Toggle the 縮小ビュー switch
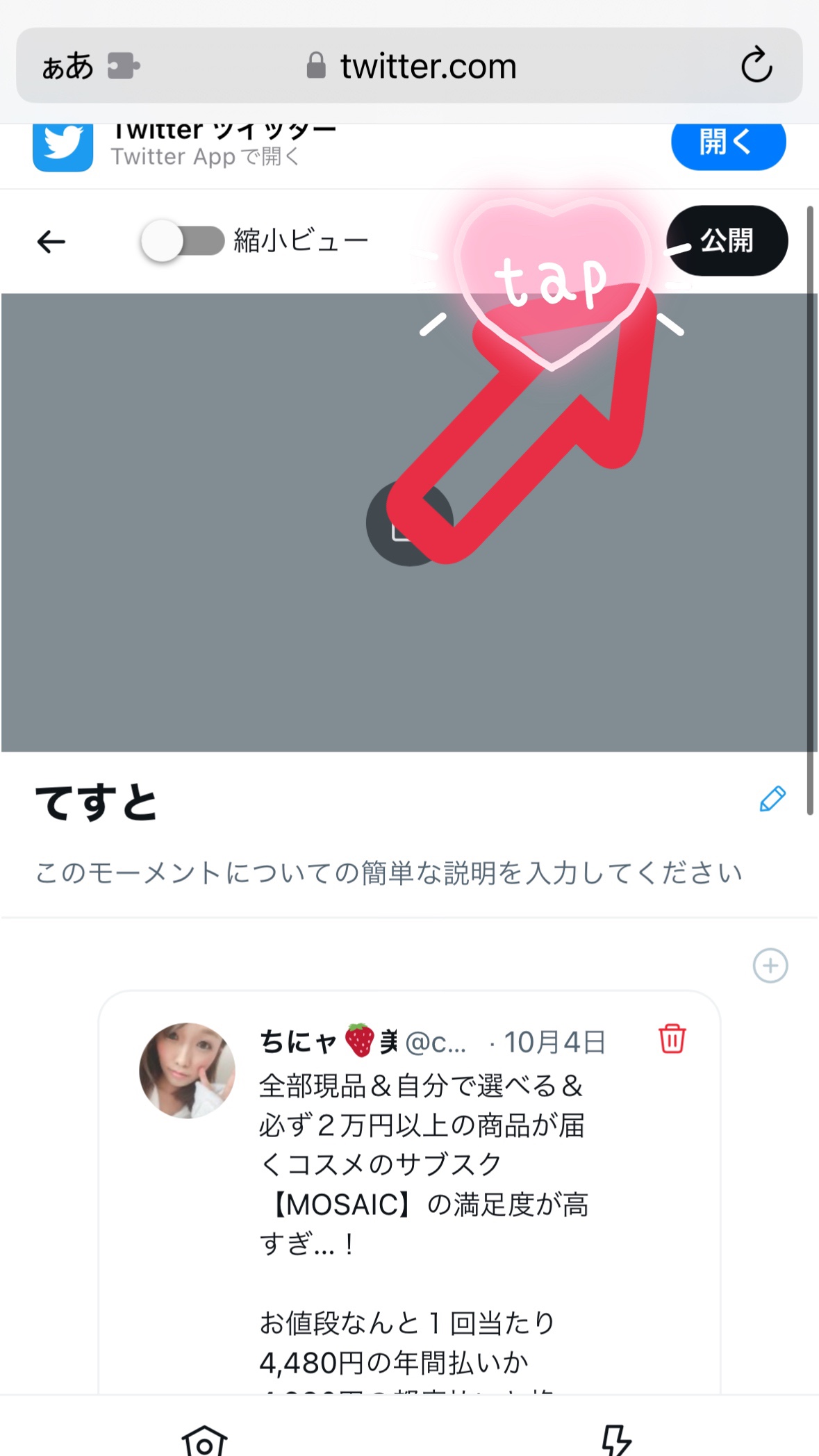 (x=183, y=241)
